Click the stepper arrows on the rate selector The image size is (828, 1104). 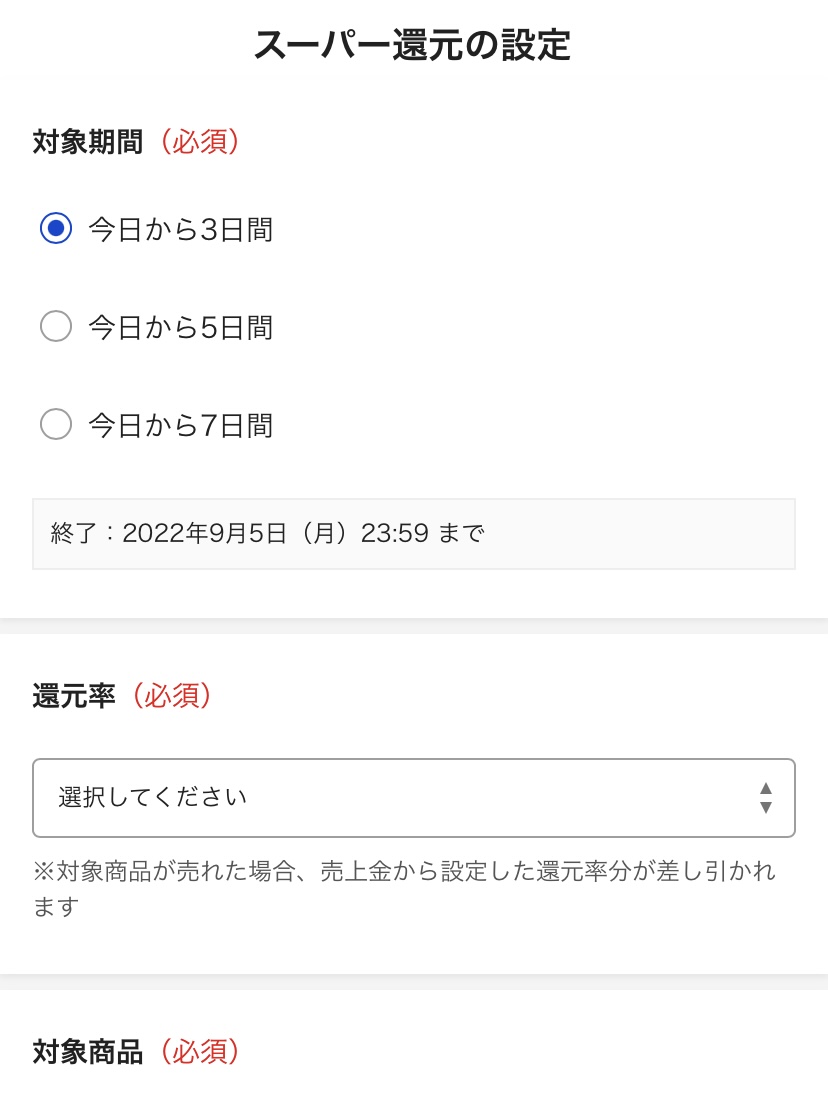click(766, 797)
